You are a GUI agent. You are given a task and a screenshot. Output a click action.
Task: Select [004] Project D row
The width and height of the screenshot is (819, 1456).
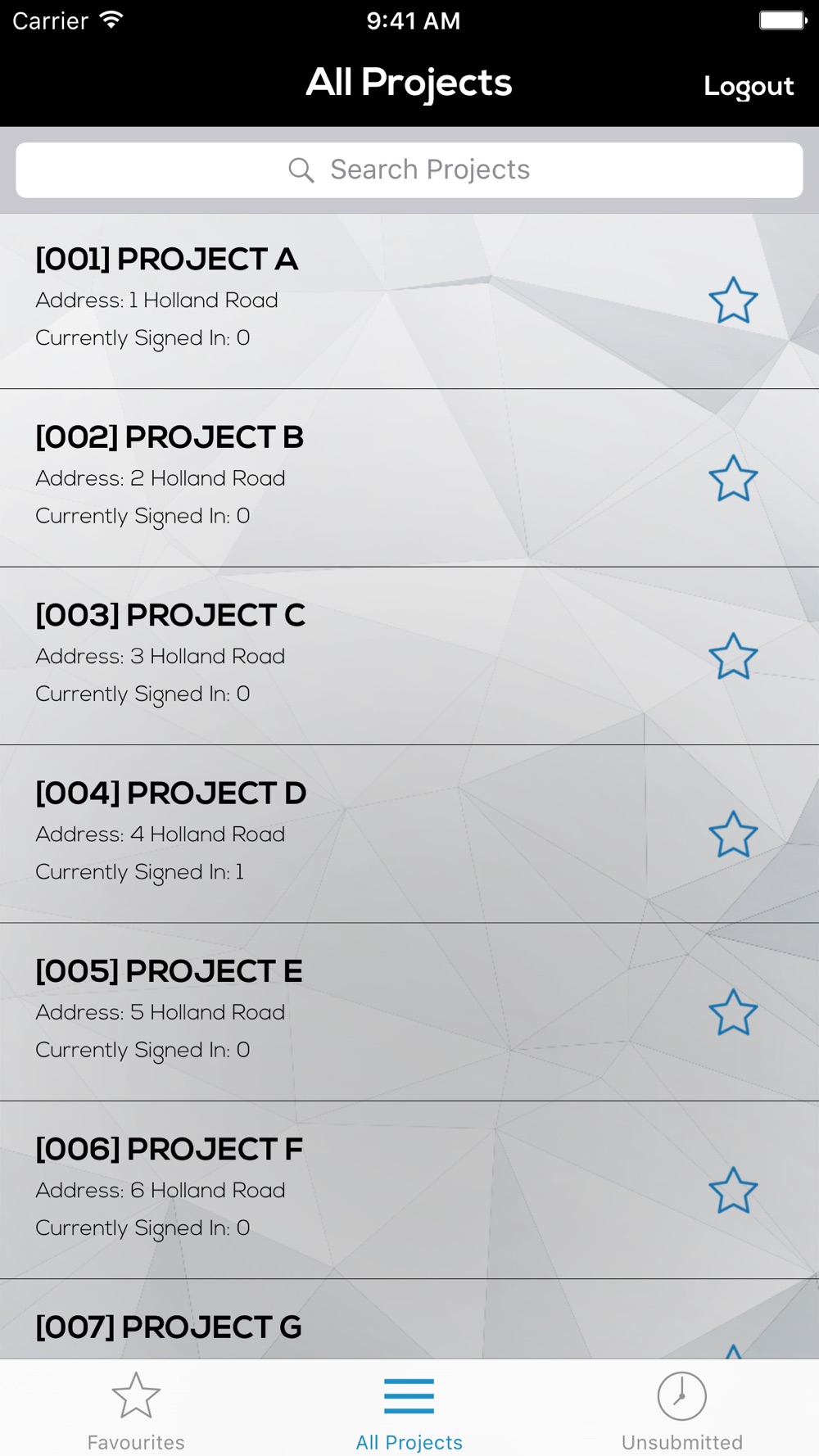328,834
